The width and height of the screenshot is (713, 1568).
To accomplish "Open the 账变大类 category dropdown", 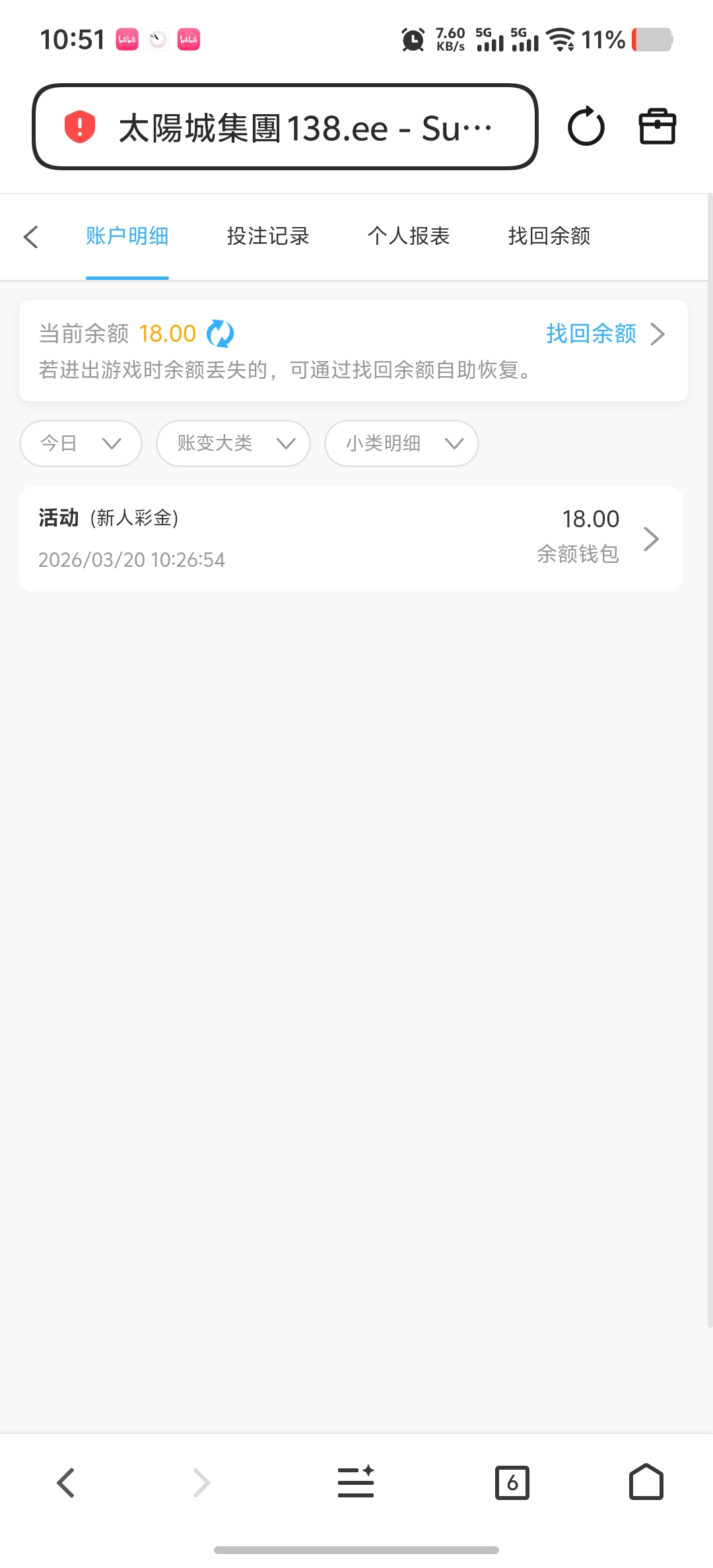I will 233,443.
